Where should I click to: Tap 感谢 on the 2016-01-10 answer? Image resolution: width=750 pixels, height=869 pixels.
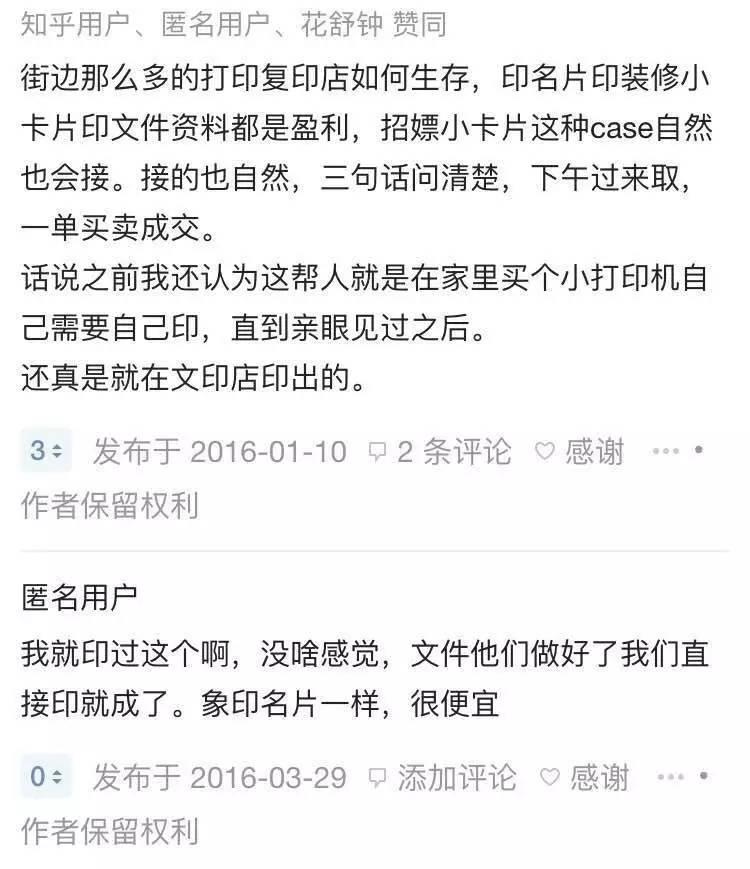[579, 452]
